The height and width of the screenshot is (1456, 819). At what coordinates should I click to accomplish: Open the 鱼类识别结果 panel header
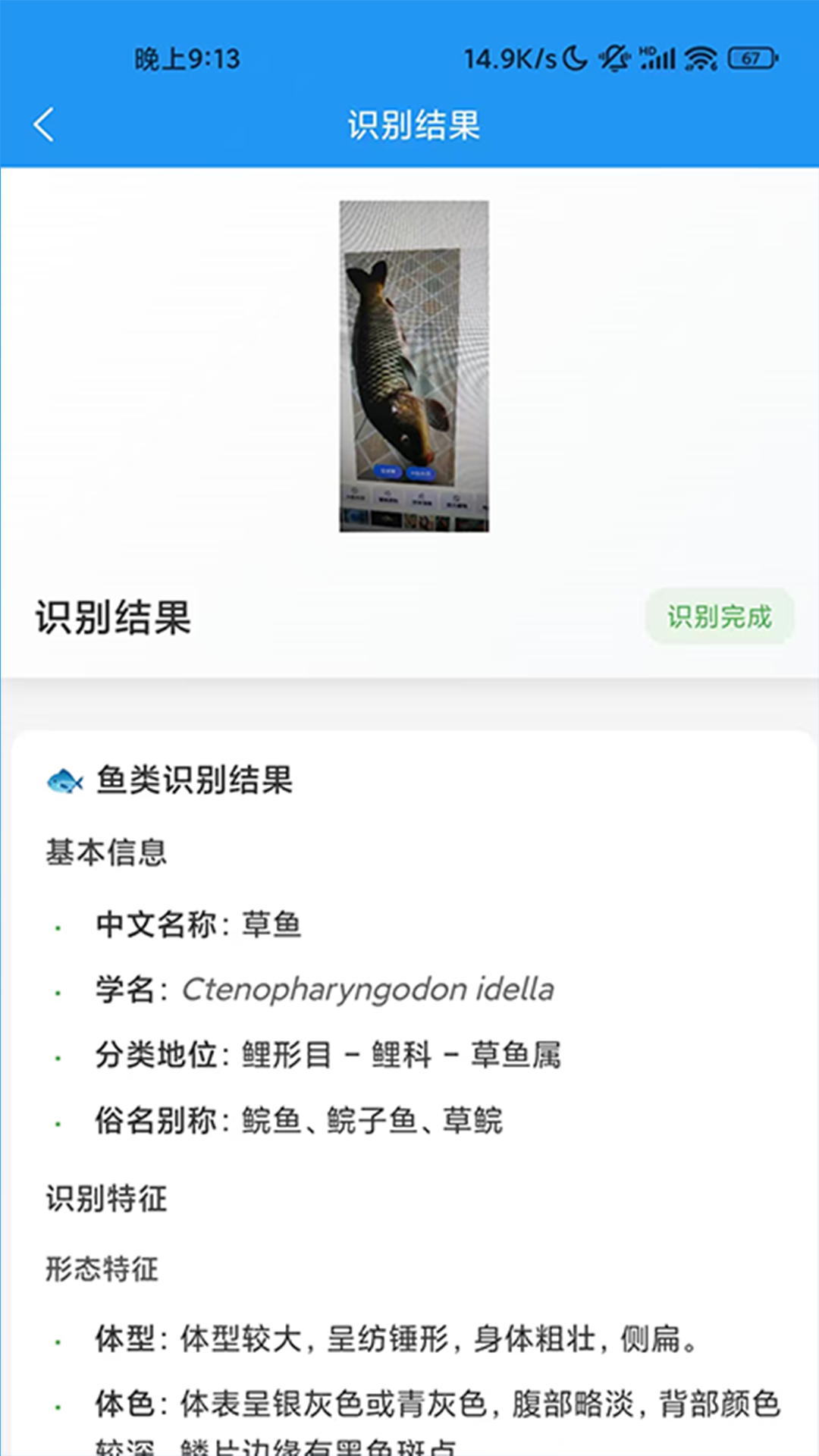[194, 781]
